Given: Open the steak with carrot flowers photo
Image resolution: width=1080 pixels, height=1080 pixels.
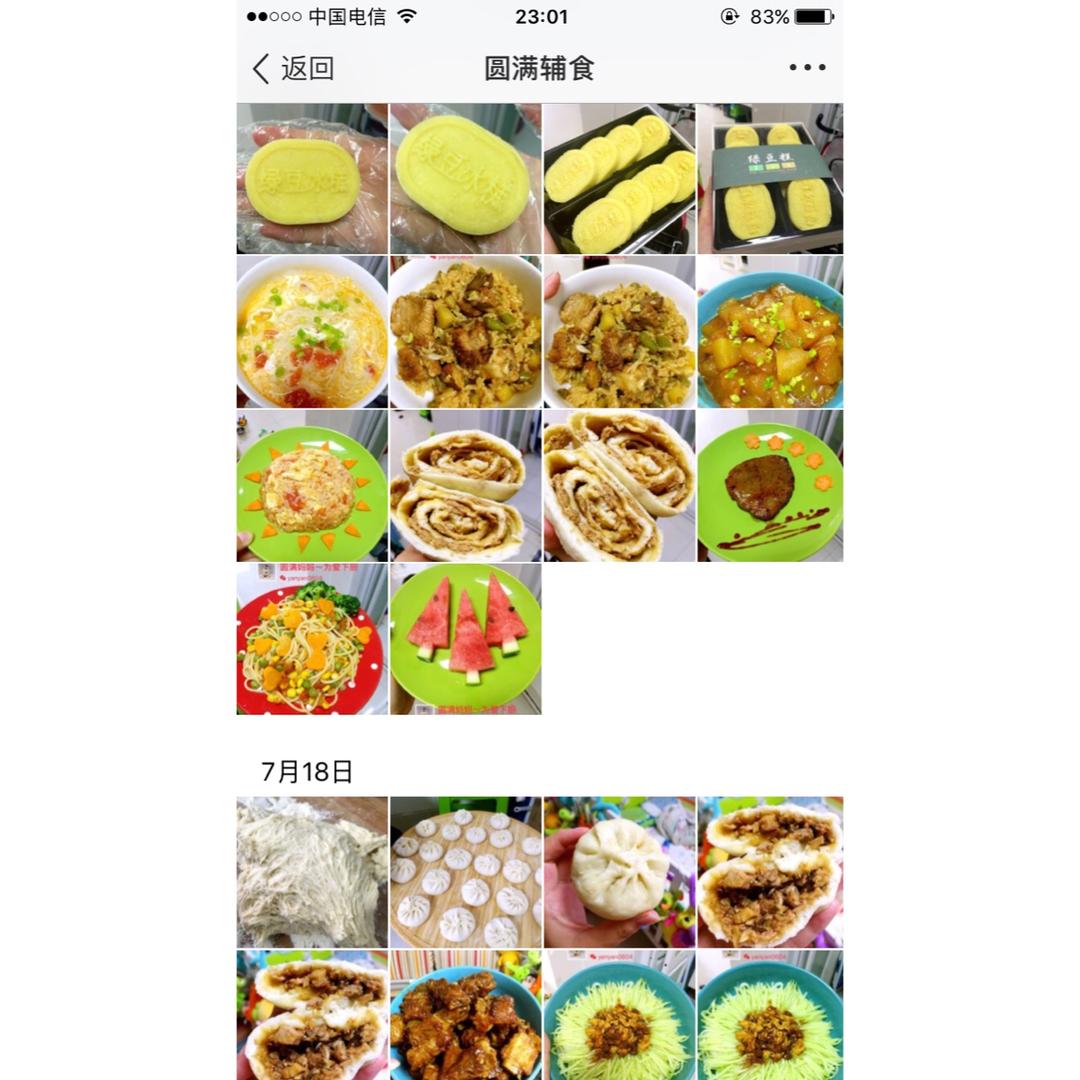Looking at the screenshot, I should pyautogui.click(x=770, y=486).
